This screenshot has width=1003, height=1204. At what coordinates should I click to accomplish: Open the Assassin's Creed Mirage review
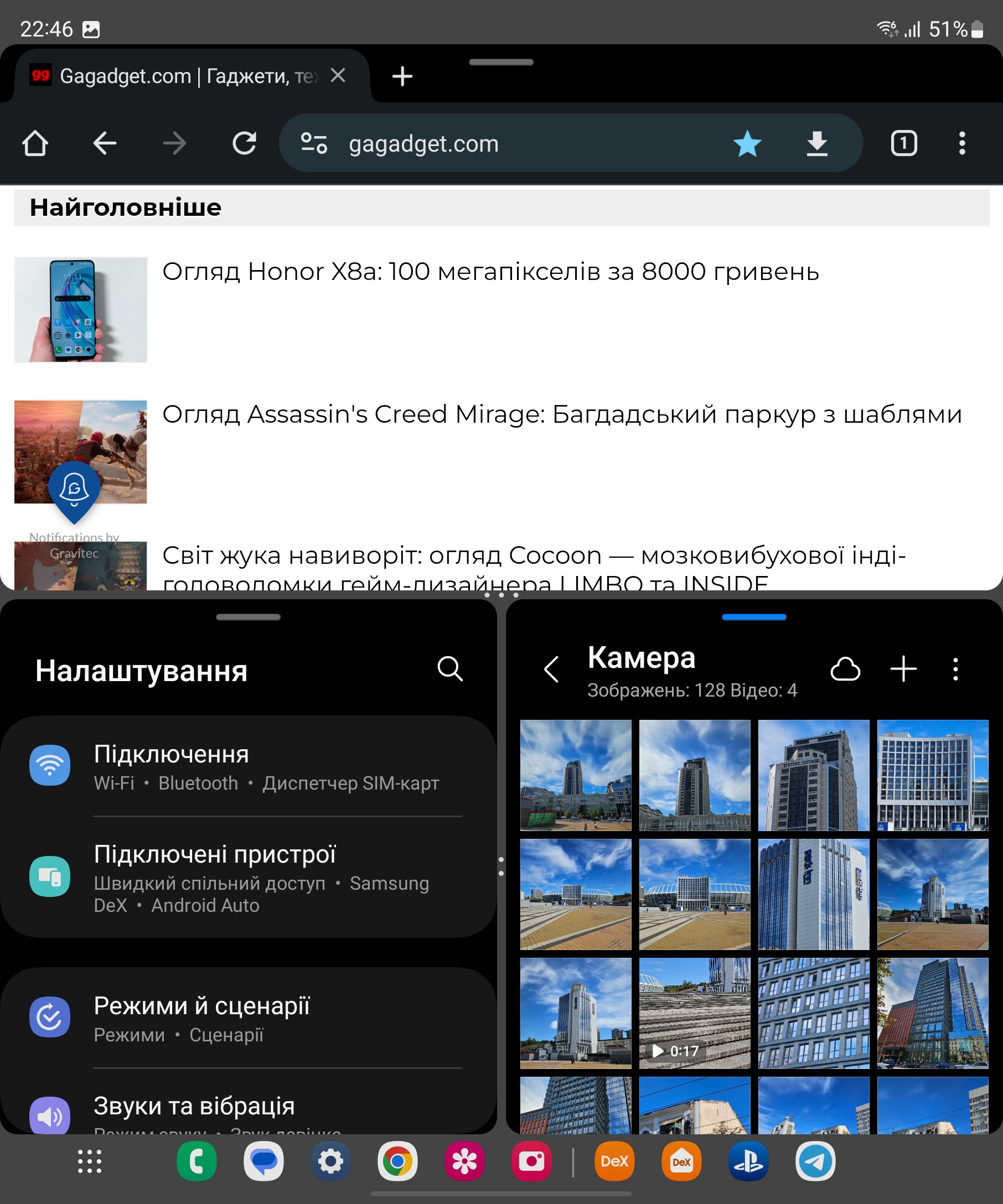point(561,414)
